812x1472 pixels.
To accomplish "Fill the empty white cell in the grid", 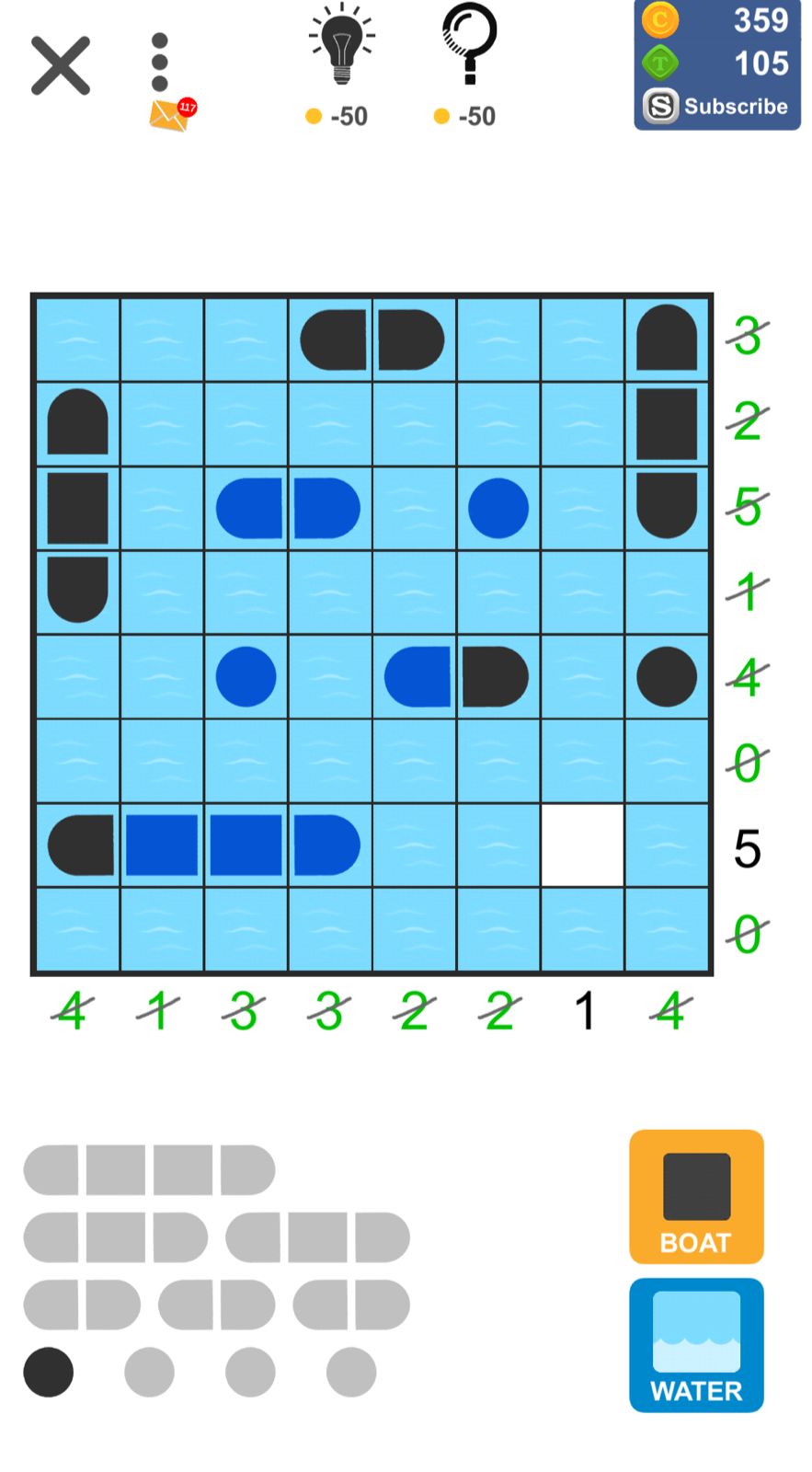I will coord(582,845).
